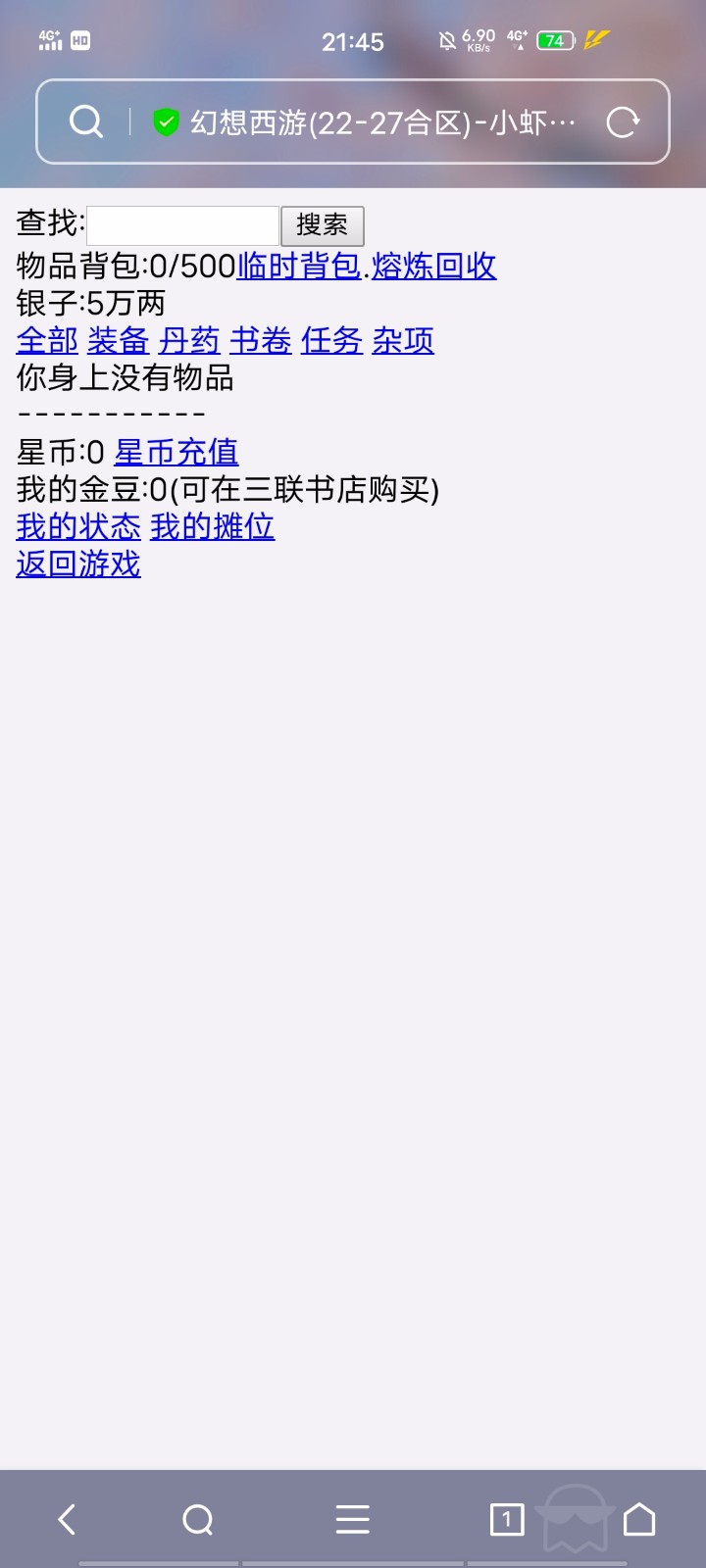The height and width of the screenshot is (1568, 706).
Task: Reload the page with refresh icon
Action: (x=623, y=122)
